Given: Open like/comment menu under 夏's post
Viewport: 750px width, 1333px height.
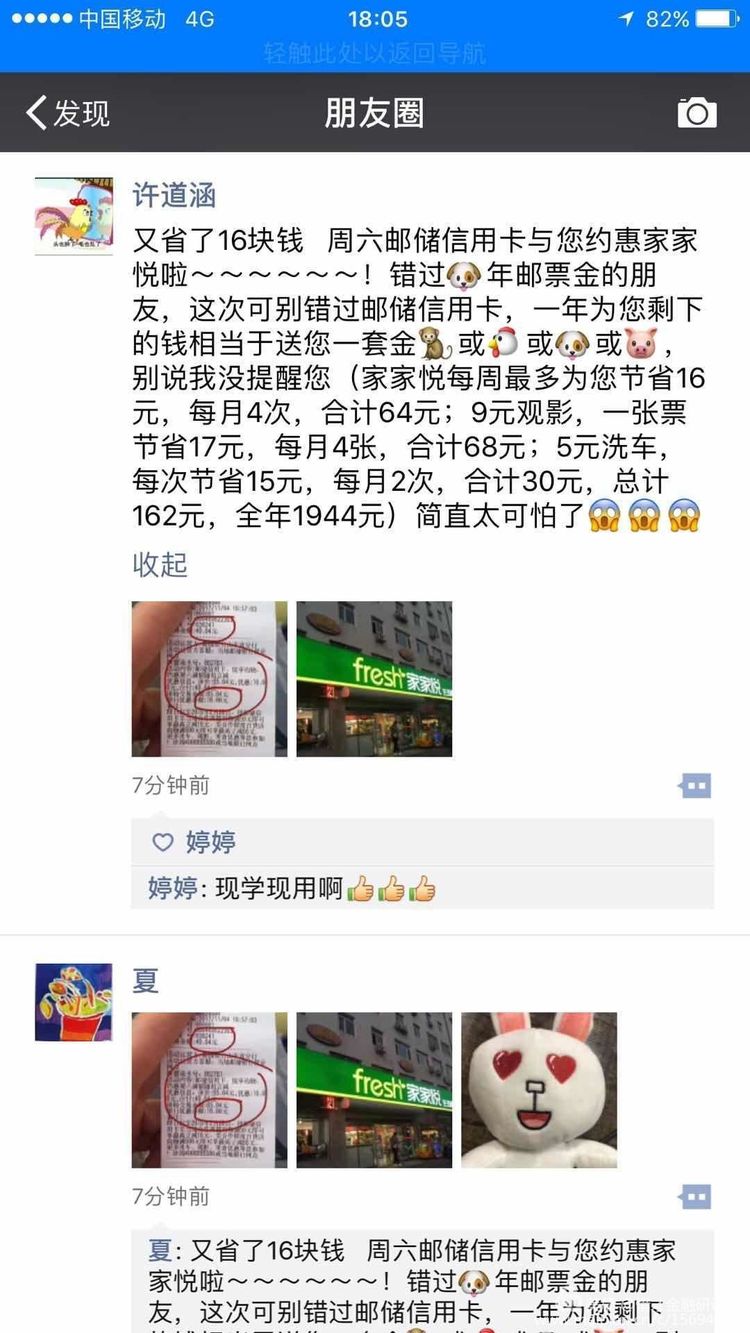Looking at the screenshot, I should point(695,1197).
